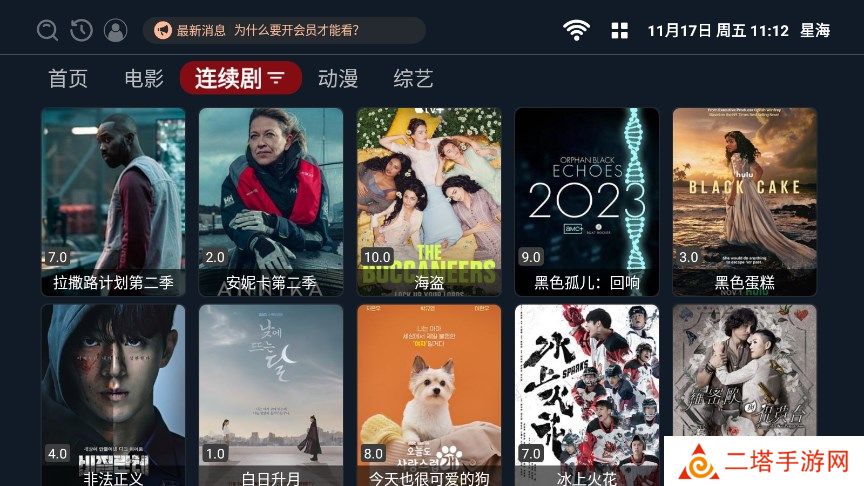Open 海盗 series poster
864x486 pixels.
click(x=429, y=200)
